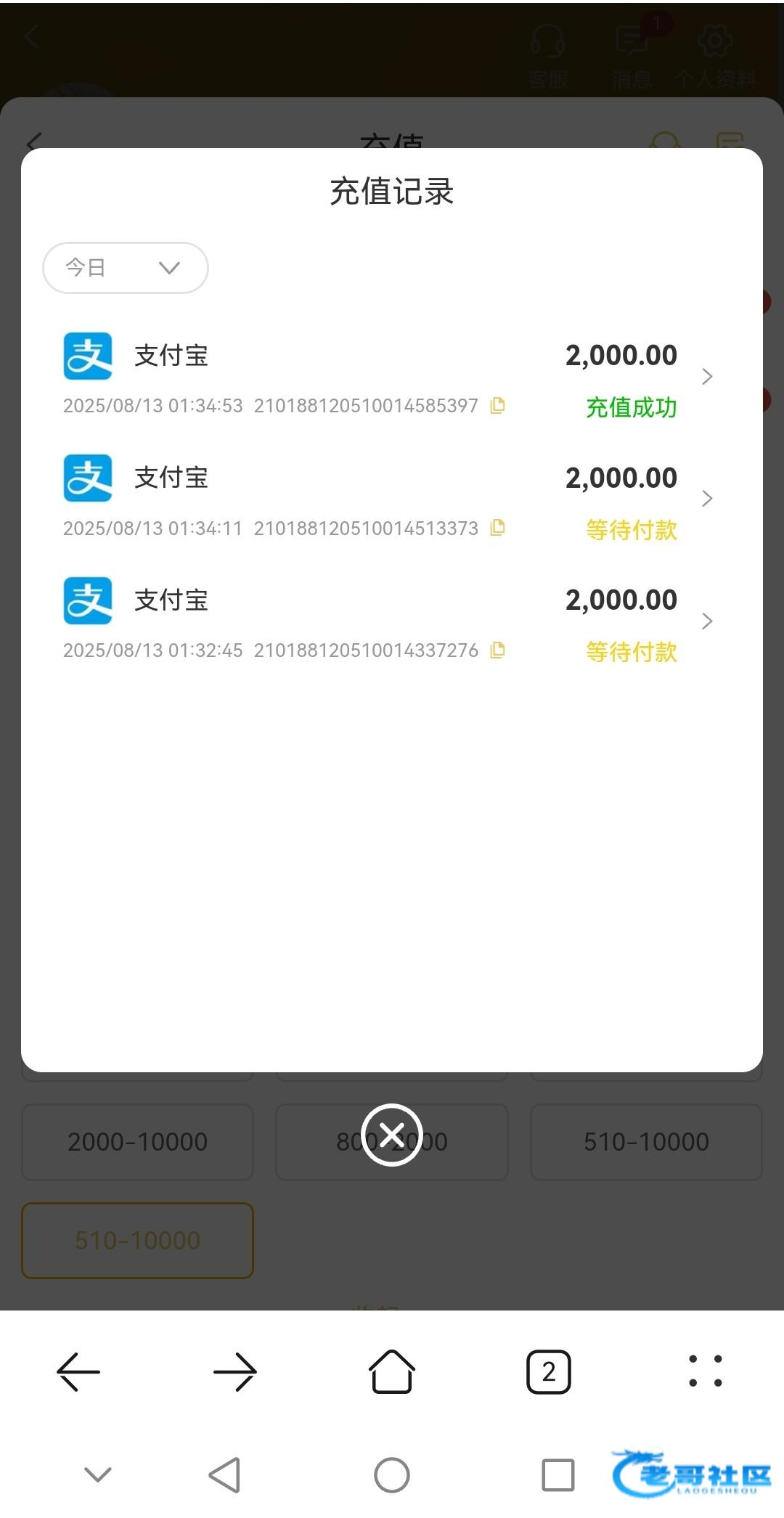This screenshot has height=1518, width=784.
Task: Open the browser four-dot menu
Action: 706,1372
